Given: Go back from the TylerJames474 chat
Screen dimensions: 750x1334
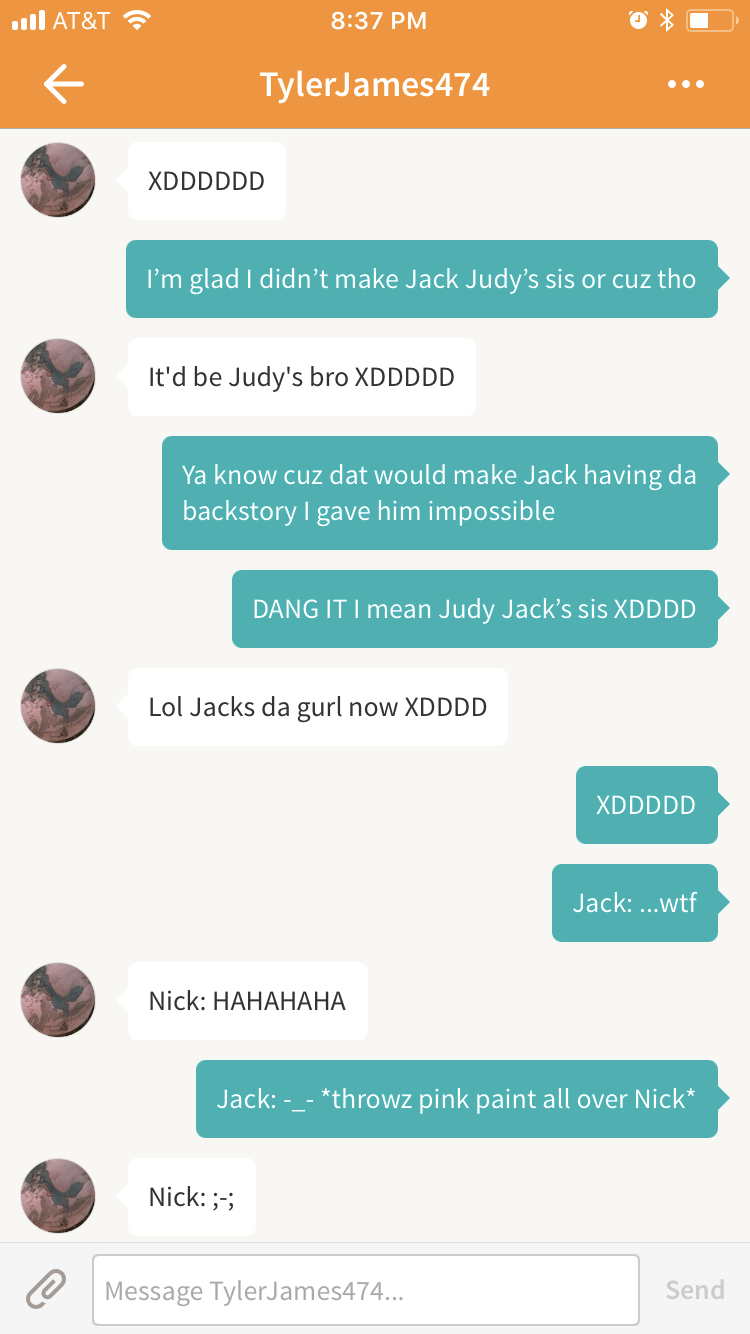Looking at the screenshot, I should click(x=63, y=84).
